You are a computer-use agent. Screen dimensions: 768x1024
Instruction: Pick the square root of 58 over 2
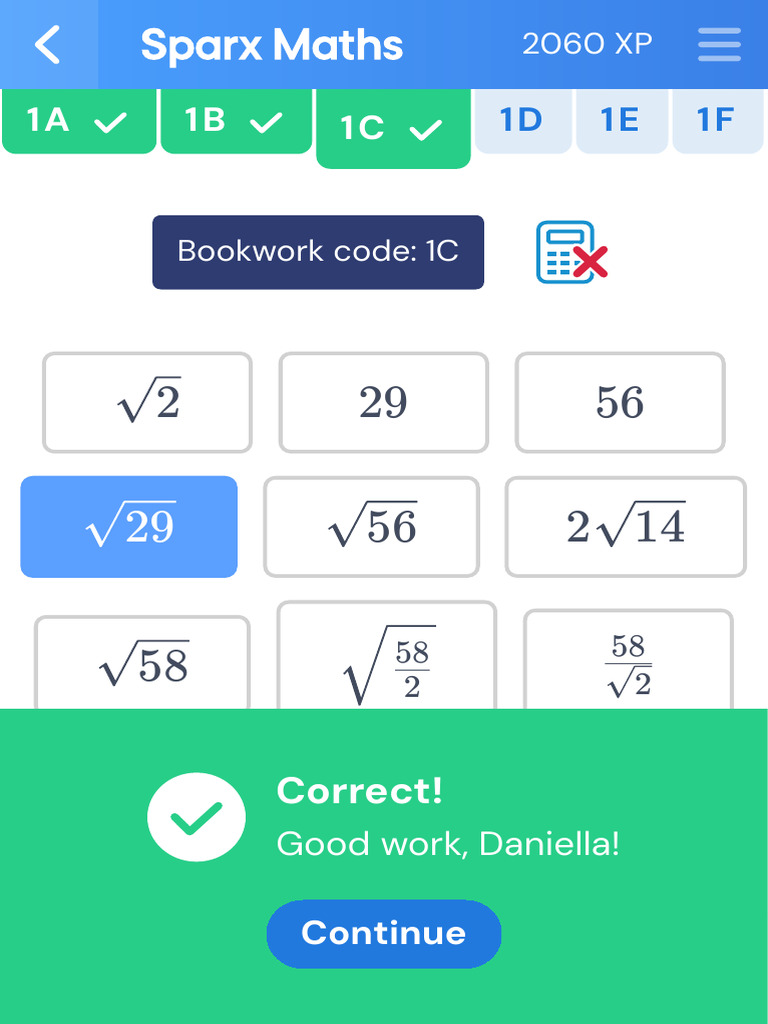(x=387, y=655)
